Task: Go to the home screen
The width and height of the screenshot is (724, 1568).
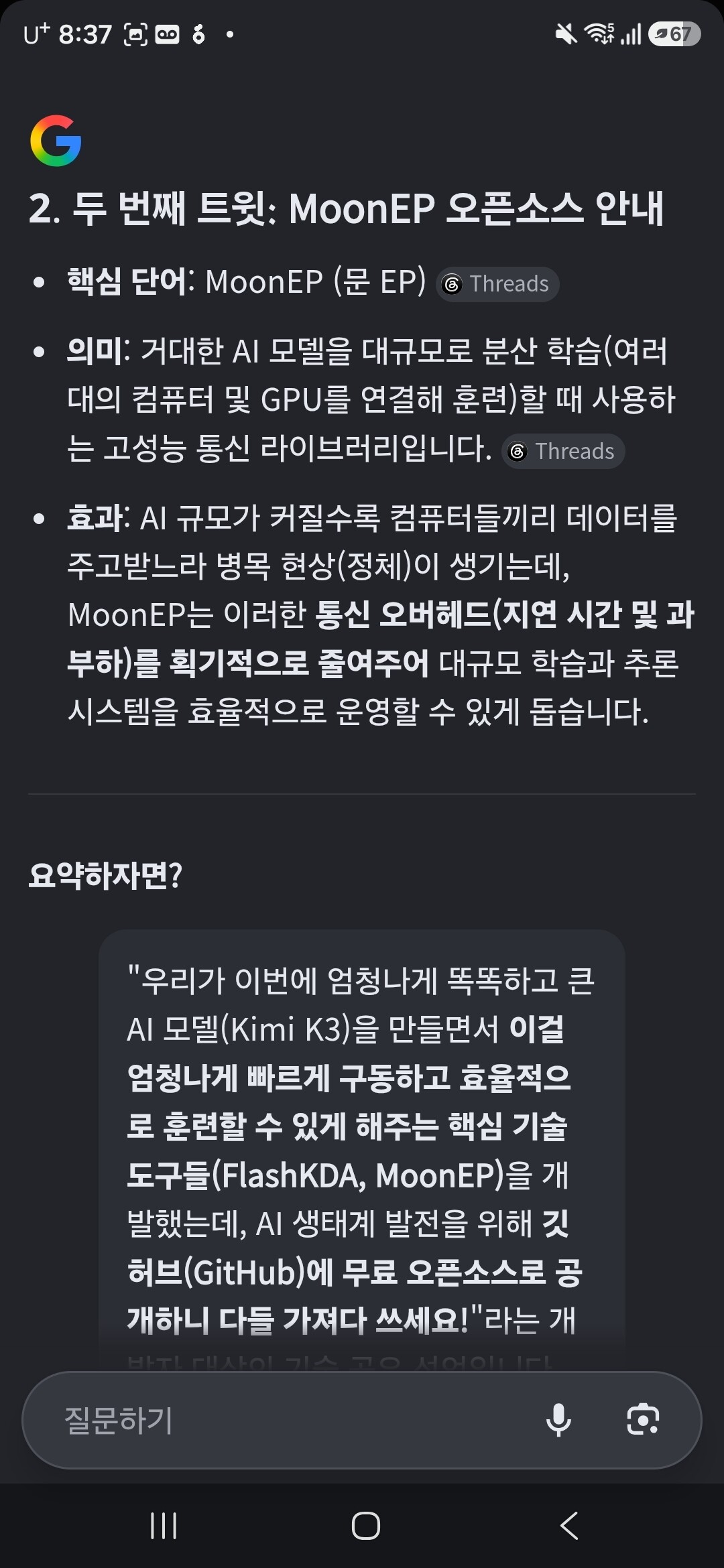Action: pos(365,1526)
